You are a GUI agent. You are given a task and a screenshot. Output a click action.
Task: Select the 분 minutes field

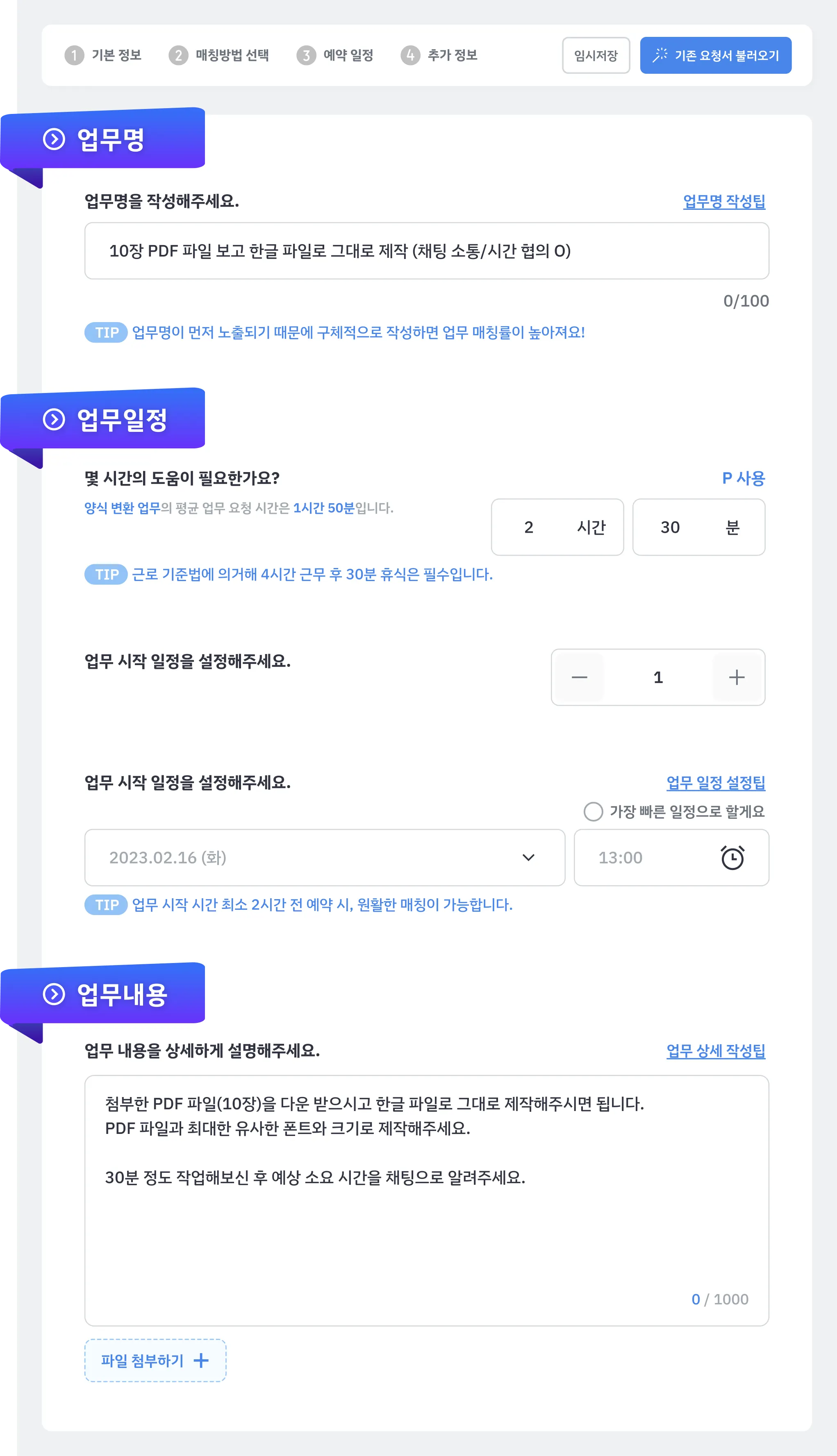698,527
